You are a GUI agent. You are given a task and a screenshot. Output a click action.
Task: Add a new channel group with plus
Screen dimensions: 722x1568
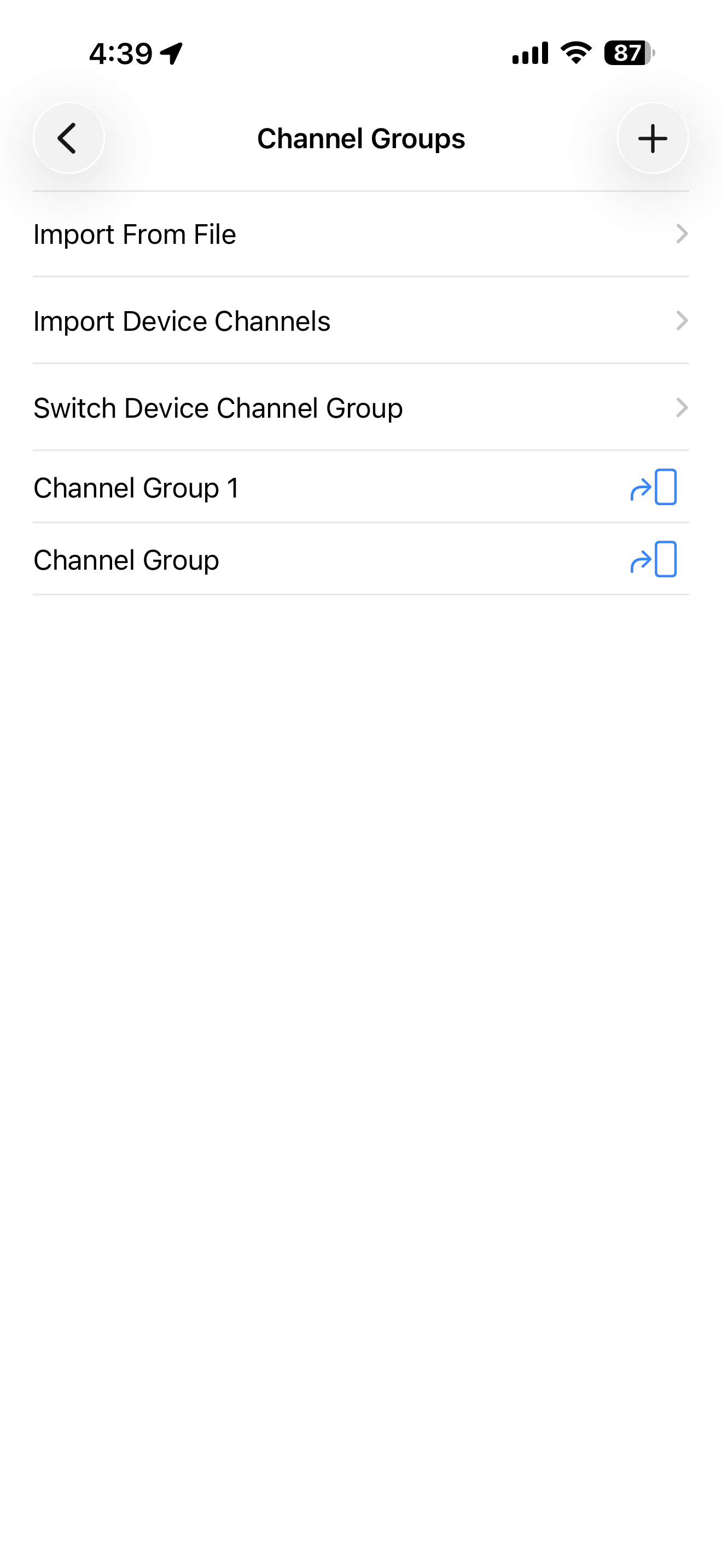653,138
